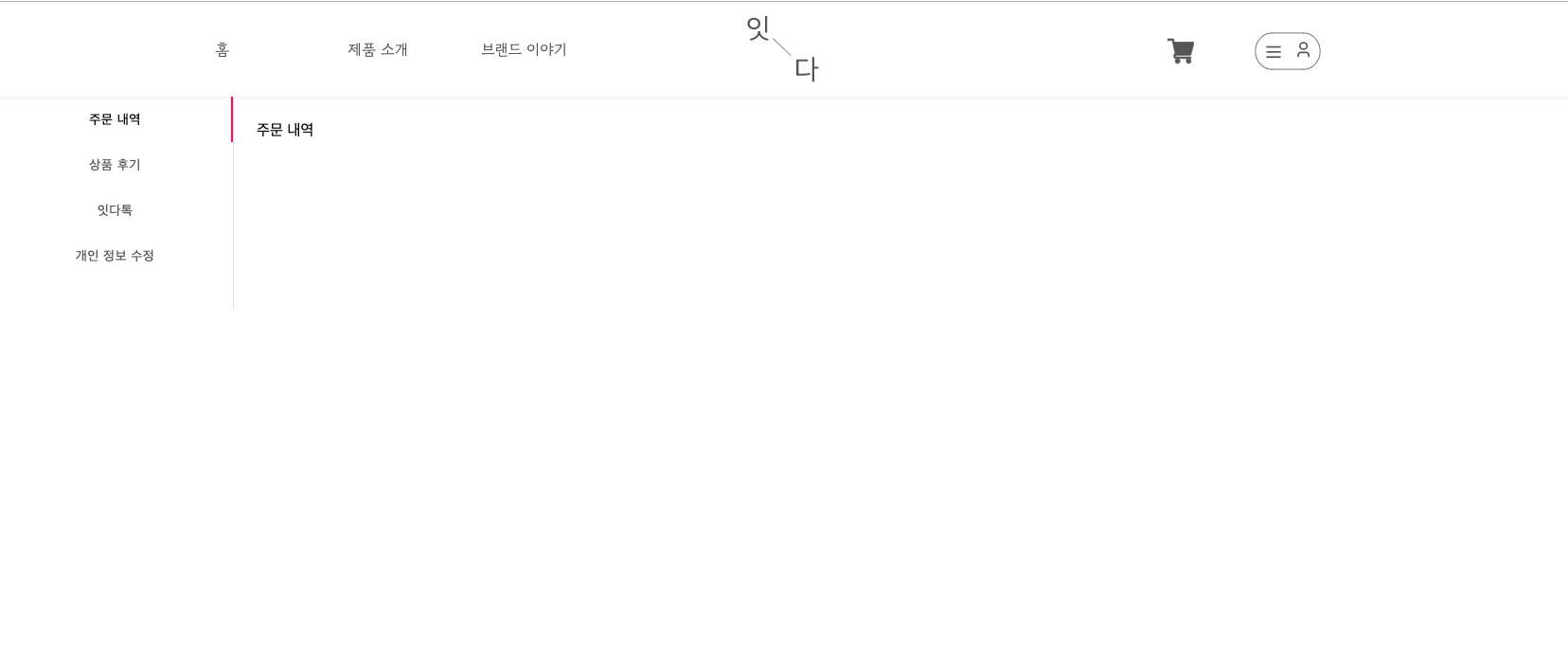Switch to 상품 후기 section
This screenshot has height=667, width=1568.
115,165
